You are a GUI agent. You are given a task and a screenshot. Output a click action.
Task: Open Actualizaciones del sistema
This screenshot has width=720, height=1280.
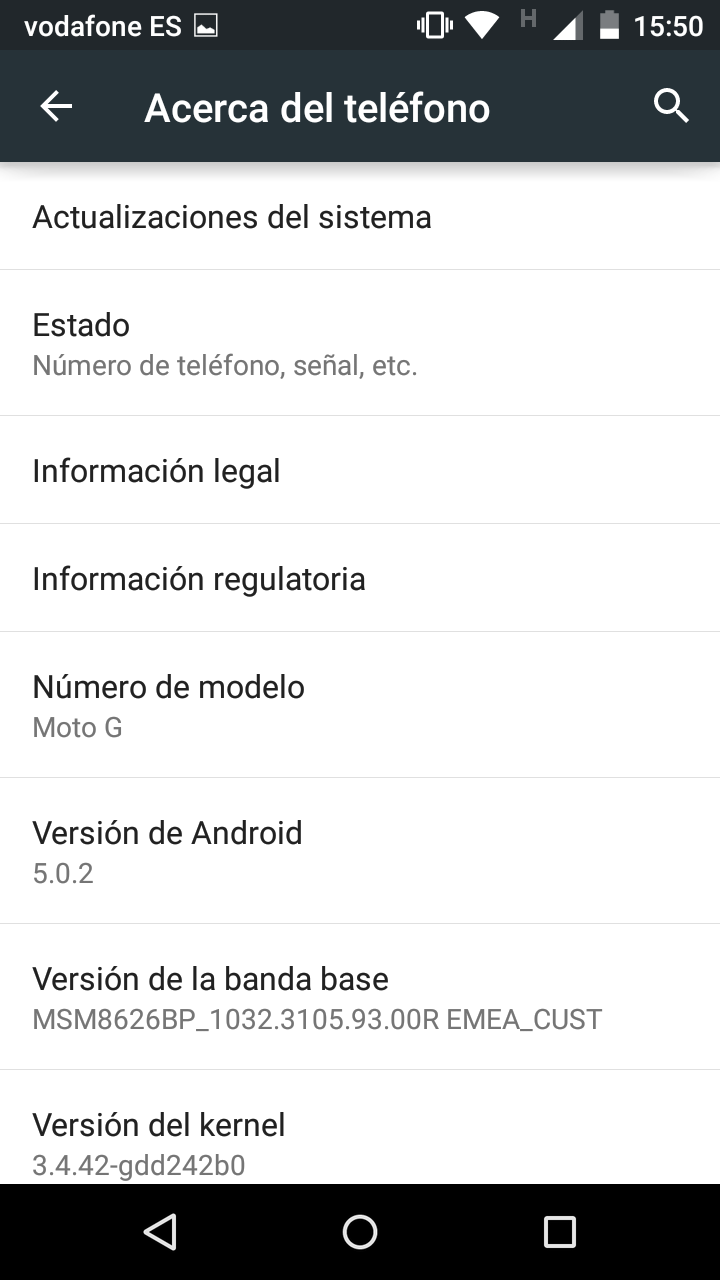(360, 217)
